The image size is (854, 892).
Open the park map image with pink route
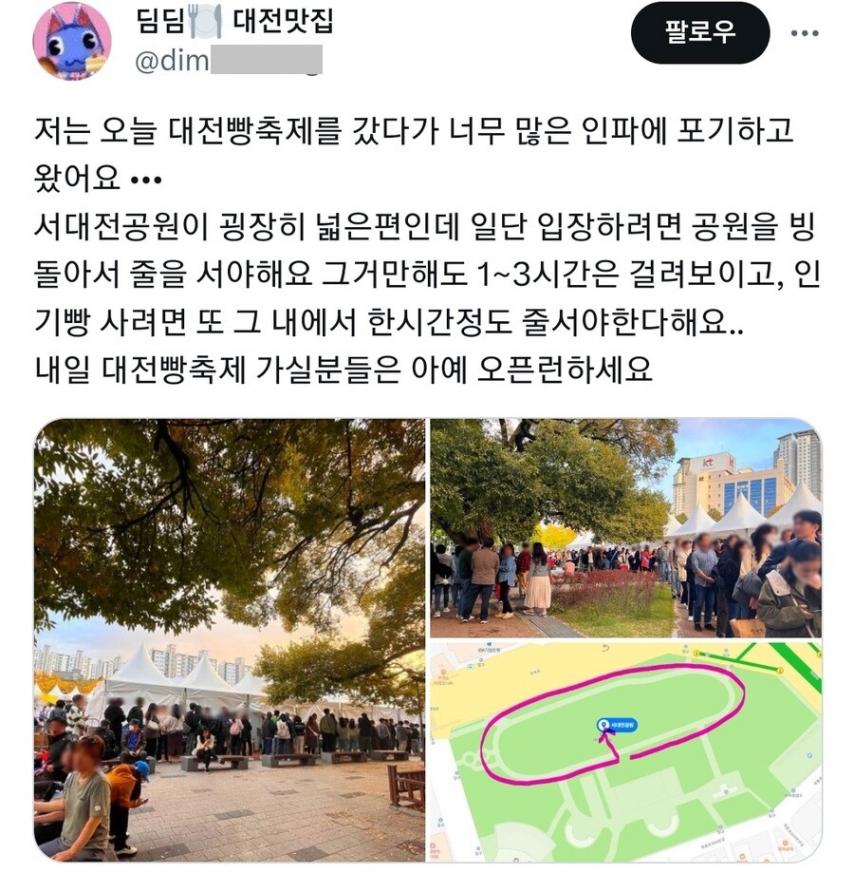(x=626, y=753)
